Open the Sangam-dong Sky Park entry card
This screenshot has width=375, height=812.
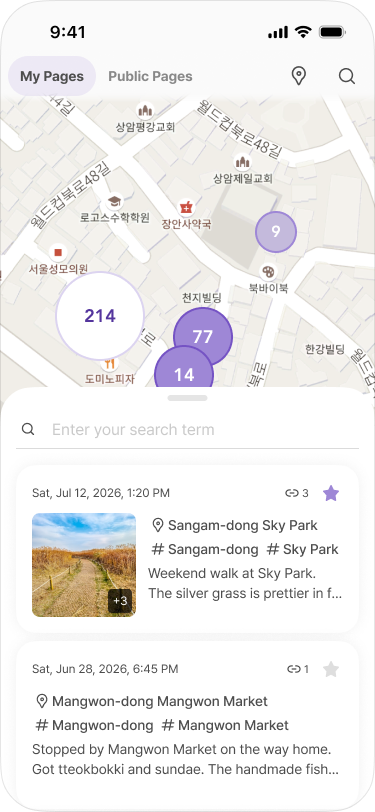(188, 549)
